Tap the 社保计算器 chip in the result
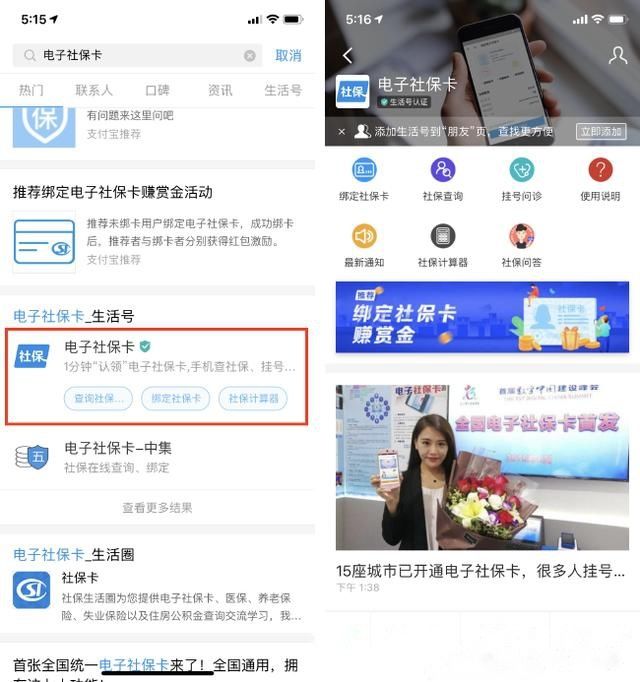Image resolution: width=640 pixels, height=682 pixels. tap(252, 398)
